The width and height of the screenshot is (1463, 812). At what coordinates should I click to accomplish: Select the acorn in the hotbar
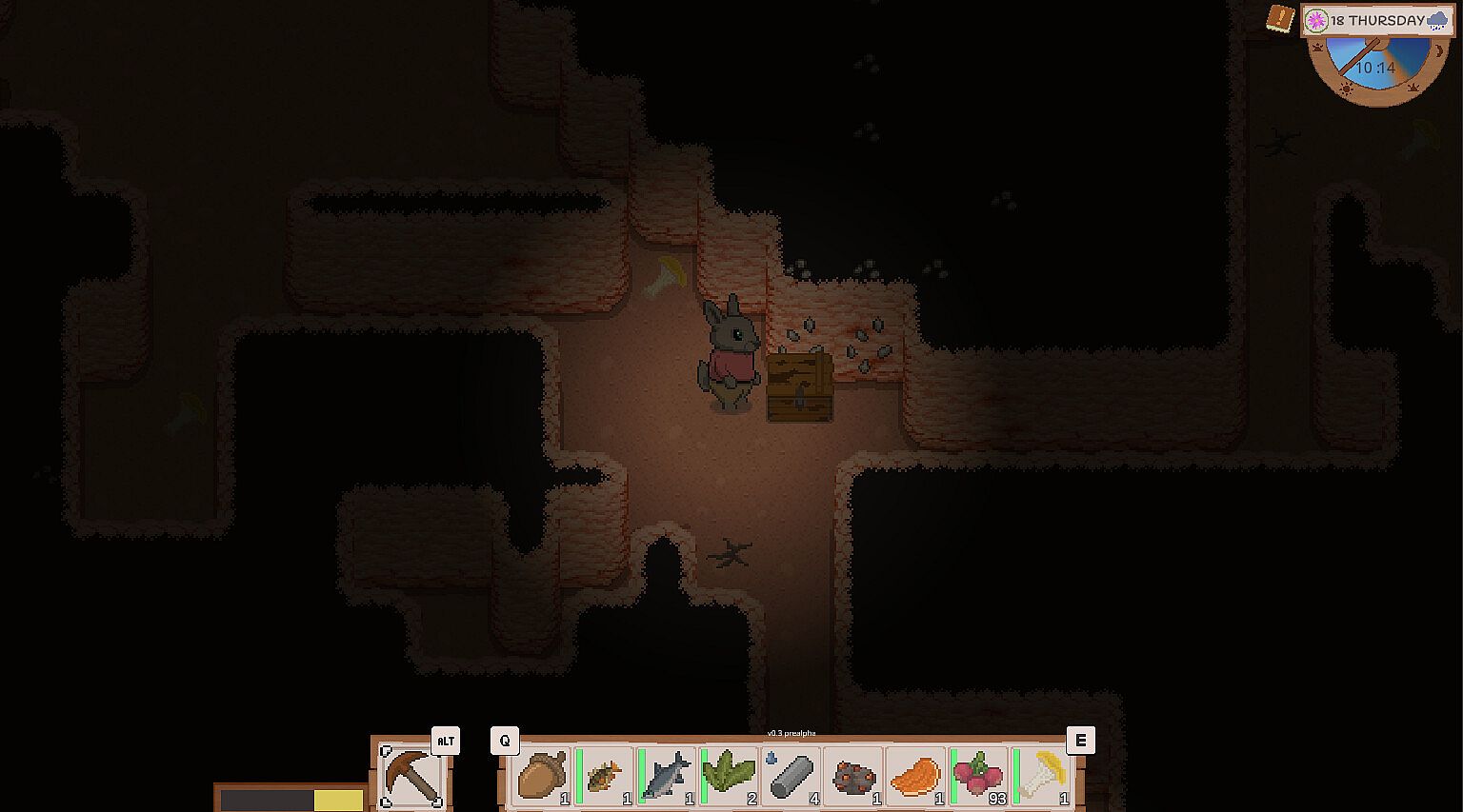[x=541, y=777]
